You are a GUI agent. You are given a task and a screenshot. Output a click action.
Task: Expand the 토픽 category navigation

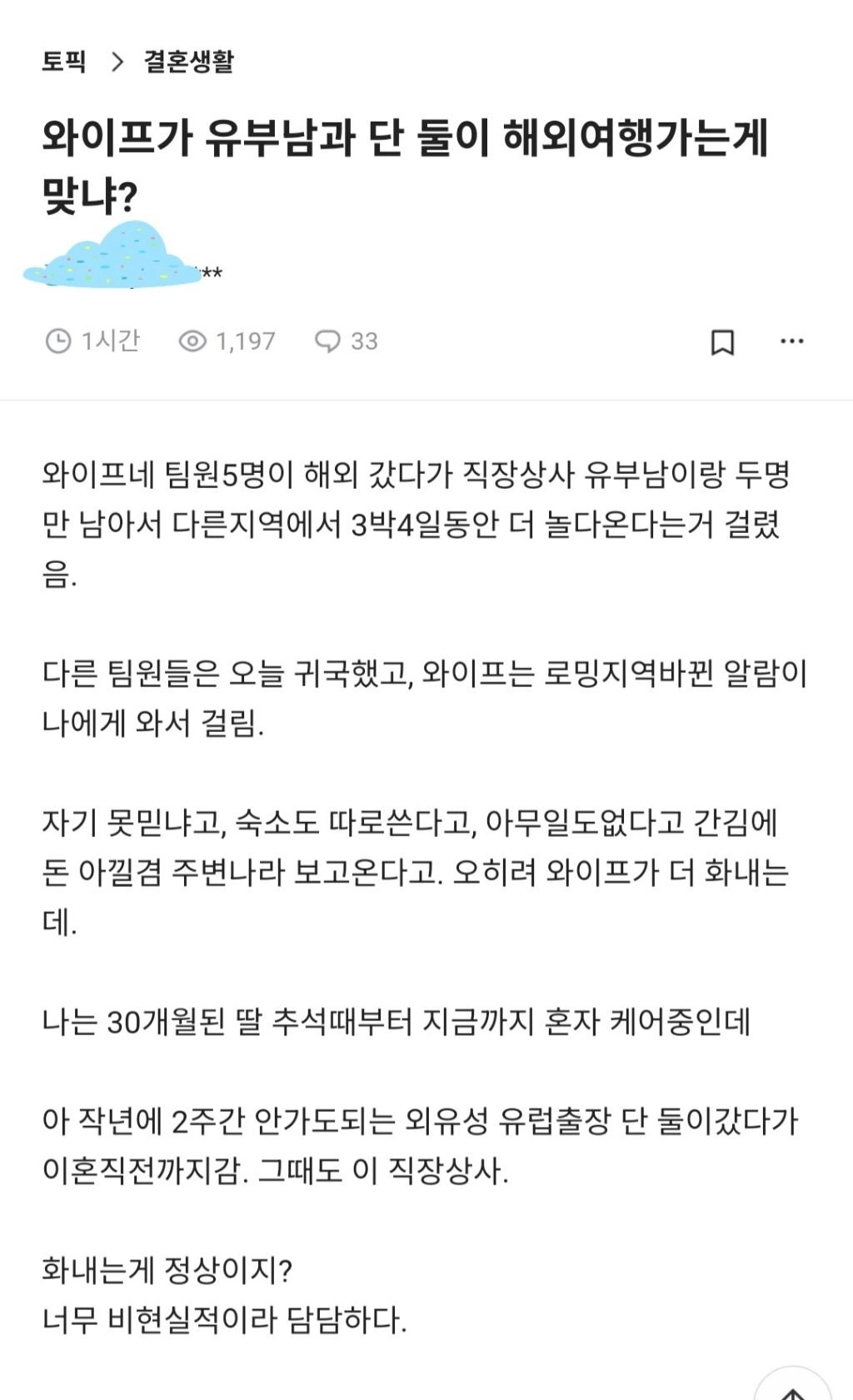click(x=64, y=58)
